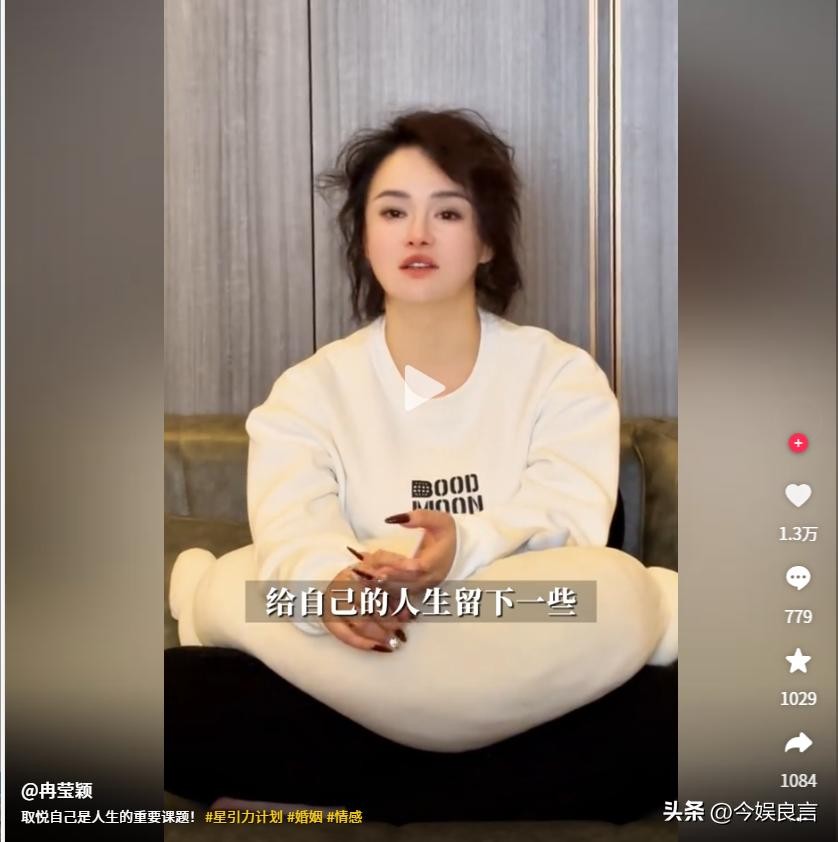Like this video with the heart
Image resolution: width=838 pixels, height=842 pixels.
pyautogui.click(x=798, y=495)
